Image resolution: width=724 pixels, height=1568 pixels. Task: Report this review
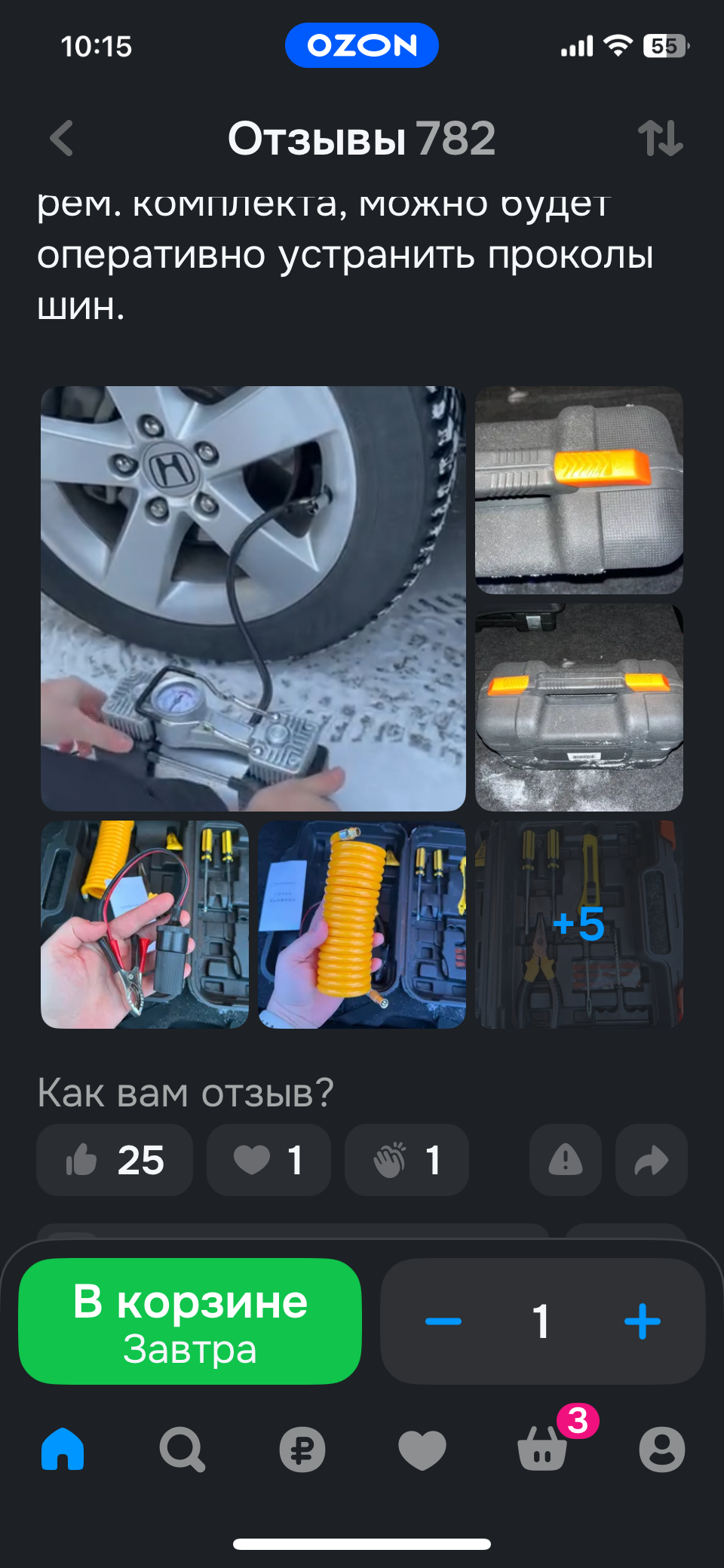pos(565,1160)
